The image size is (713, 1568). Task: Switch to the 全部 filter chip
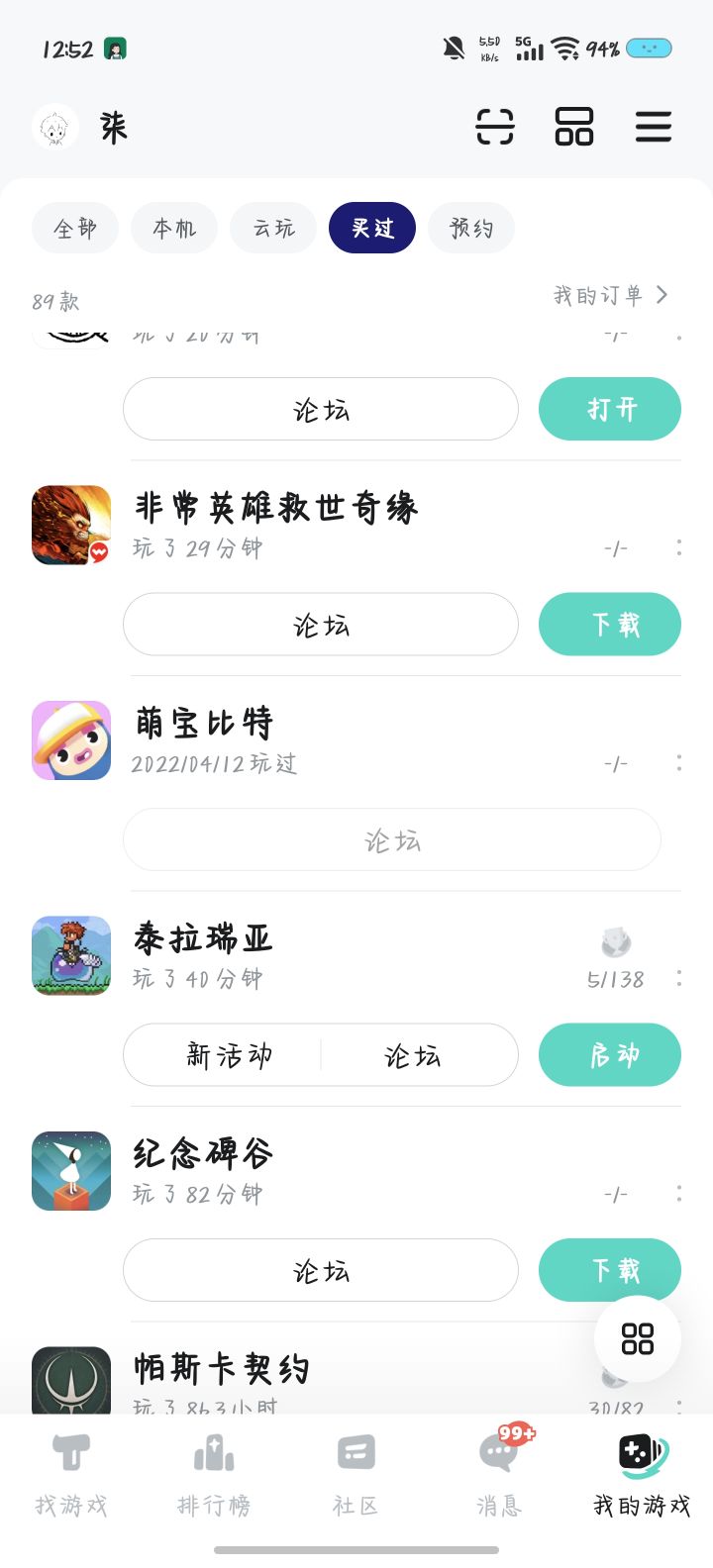click(75, 229)
